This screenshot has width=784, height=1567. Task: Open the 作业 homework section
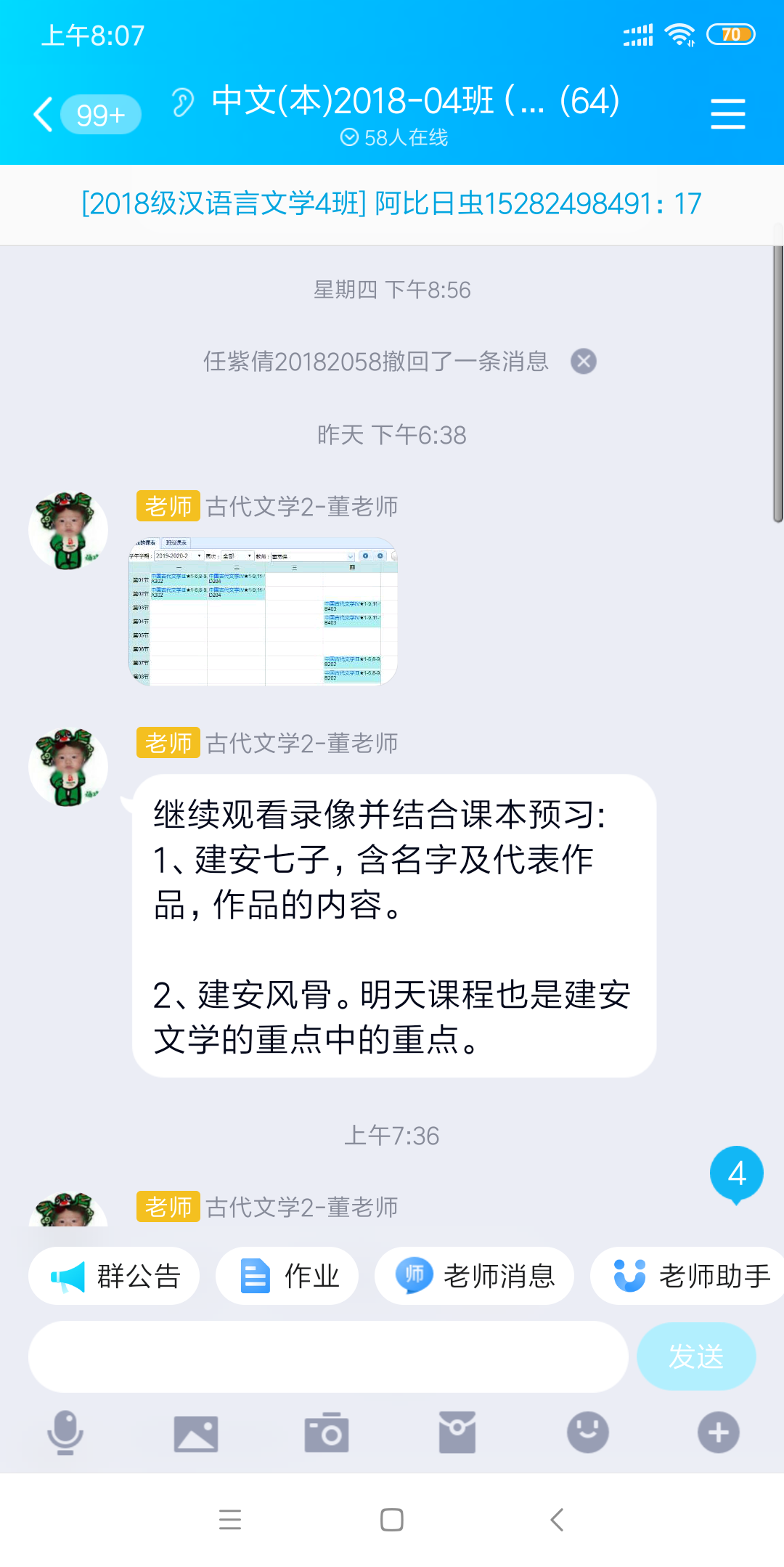click(287, 1276)
